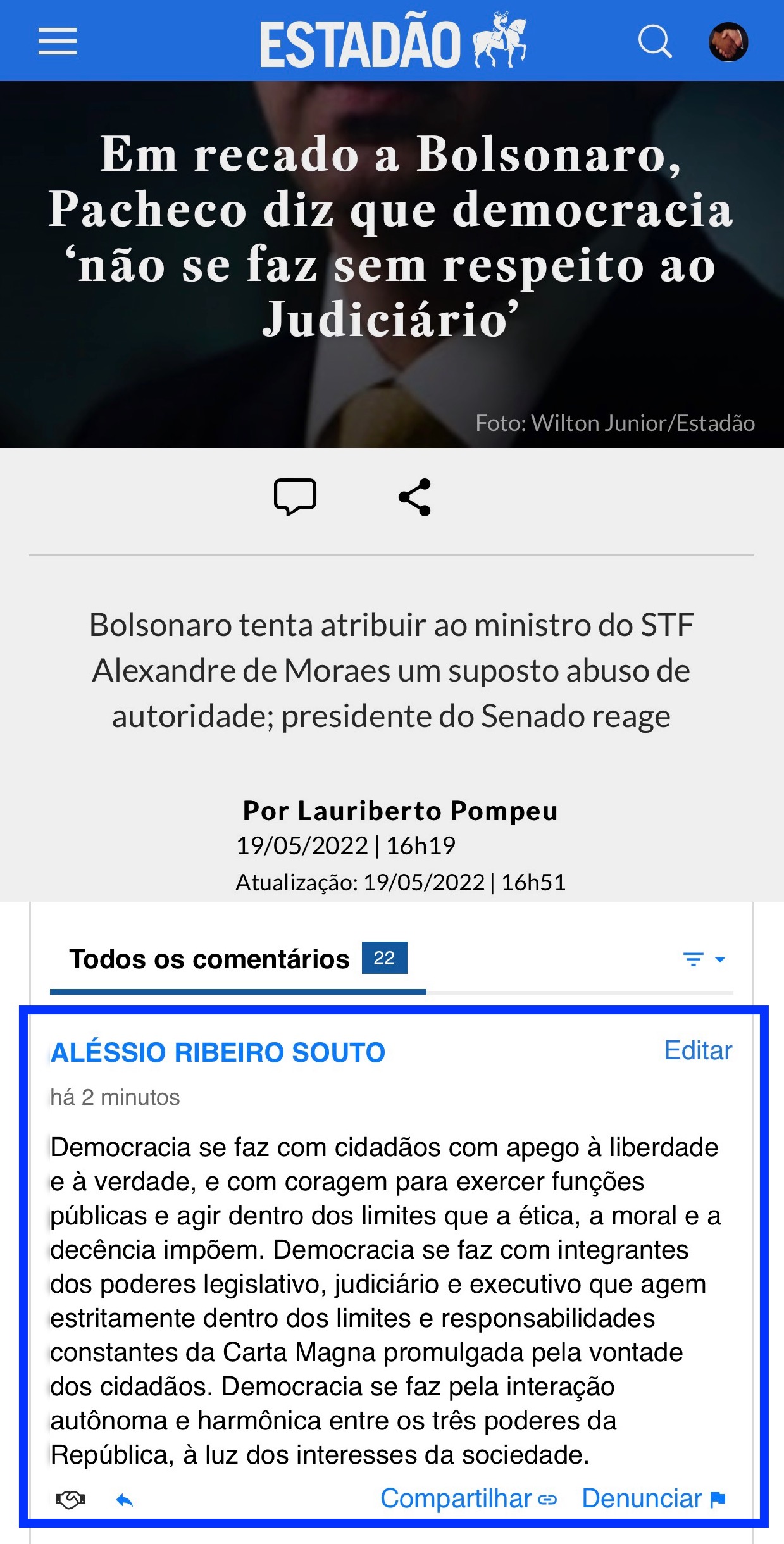Screen dimensions: 784x1544
Task: Jump to comments via speech bubble icon
Action: point(295,497)
